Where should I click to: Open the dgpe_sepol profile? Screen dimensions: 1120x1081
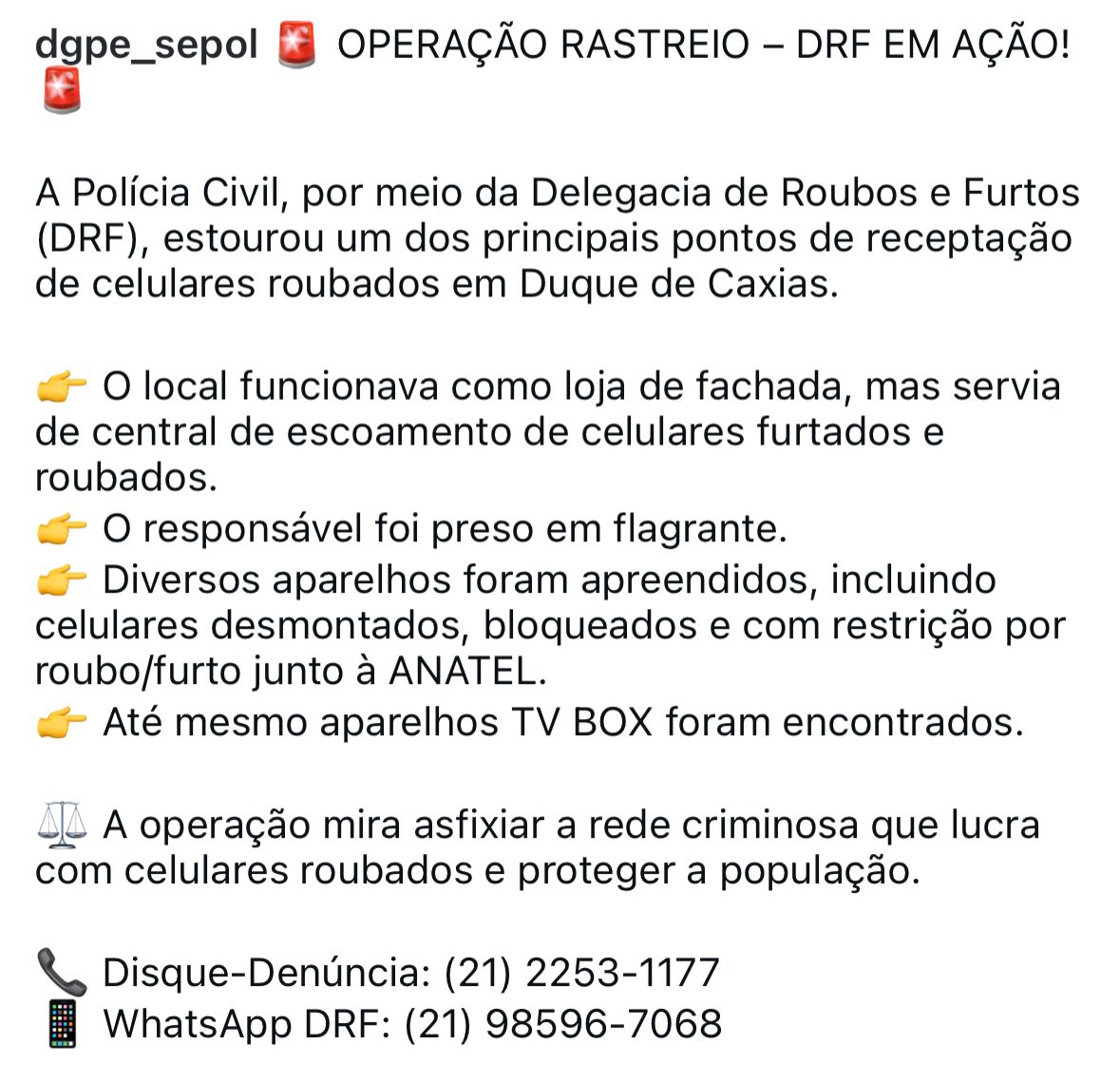point(146,45)
